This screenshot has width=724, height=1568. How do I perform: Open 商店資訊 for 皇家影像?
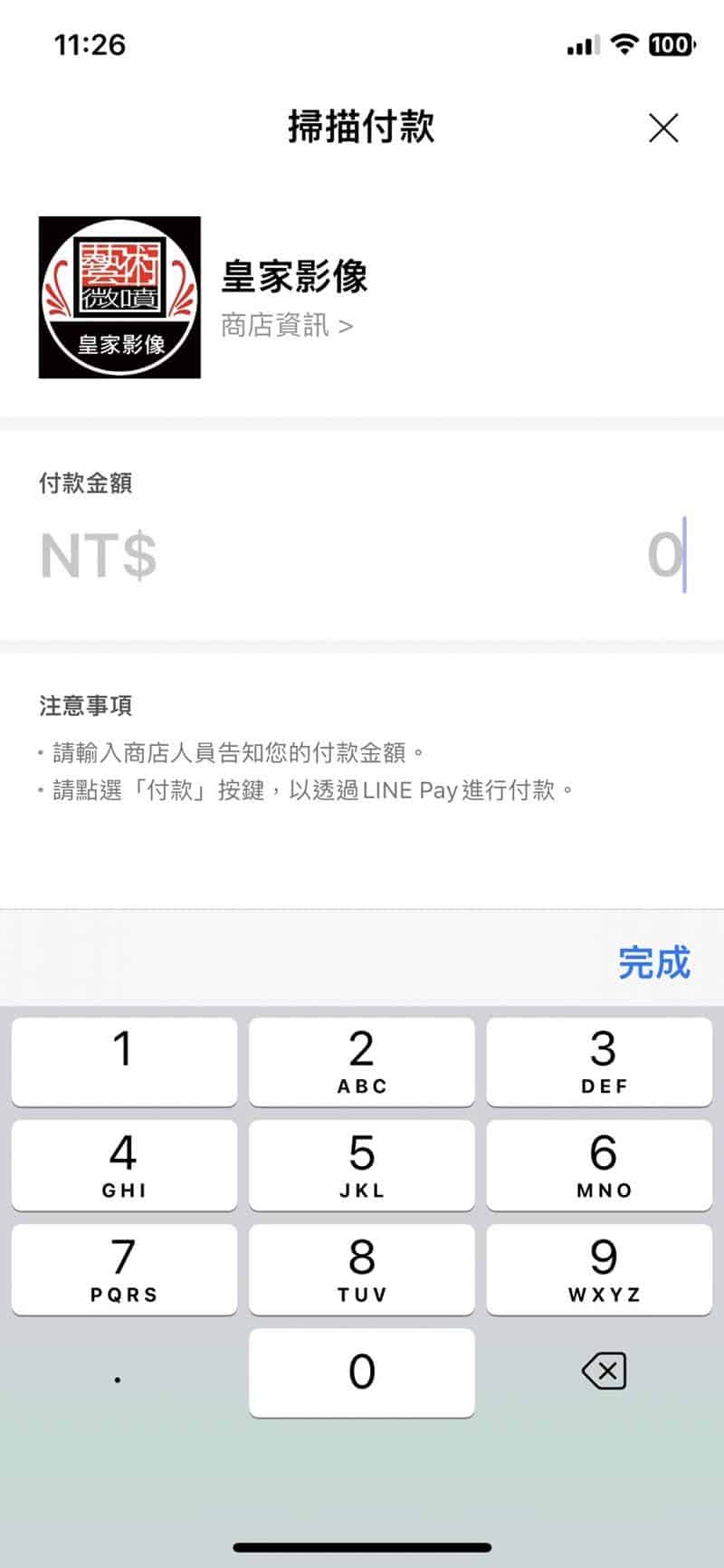point(287,326)
